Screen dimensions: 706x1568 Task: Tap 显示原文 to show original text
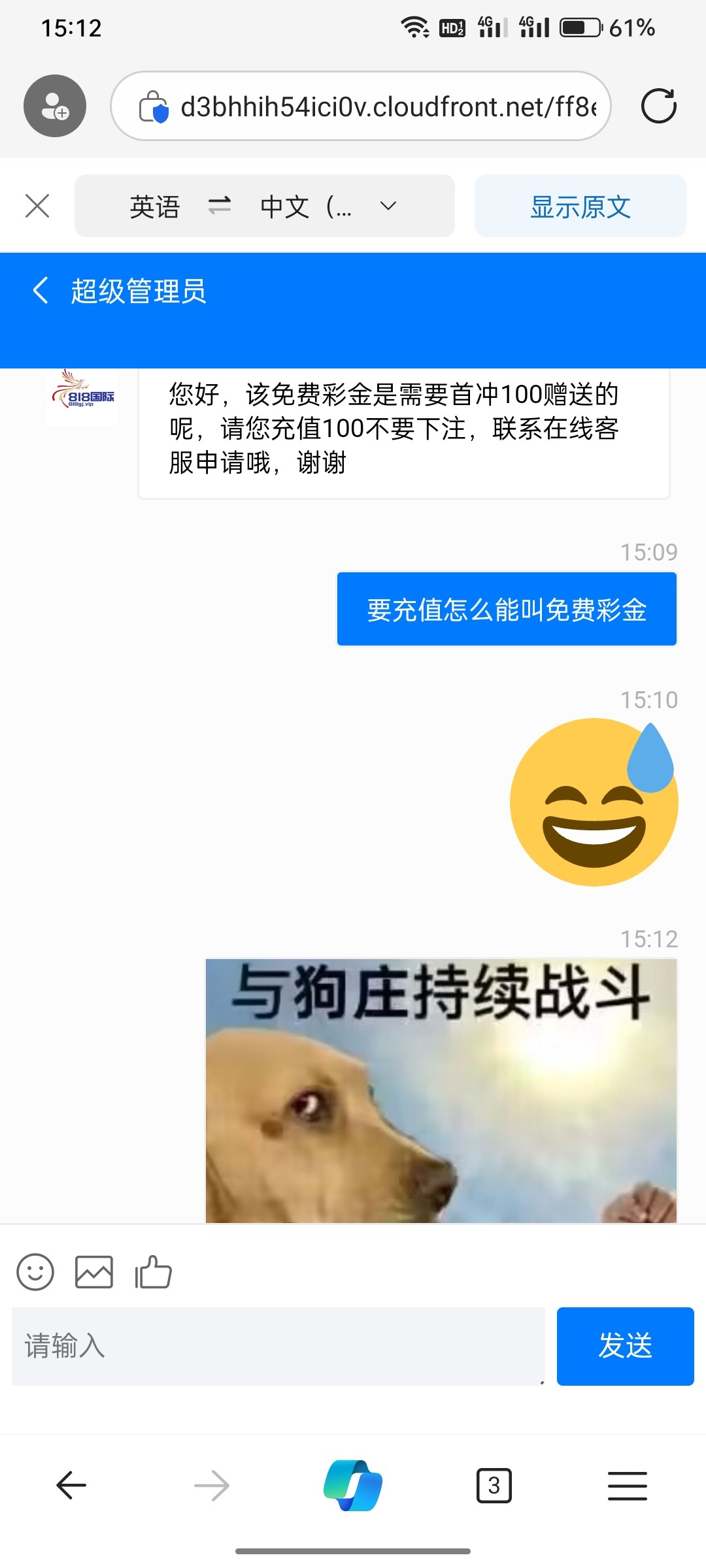tap(580, 206)
